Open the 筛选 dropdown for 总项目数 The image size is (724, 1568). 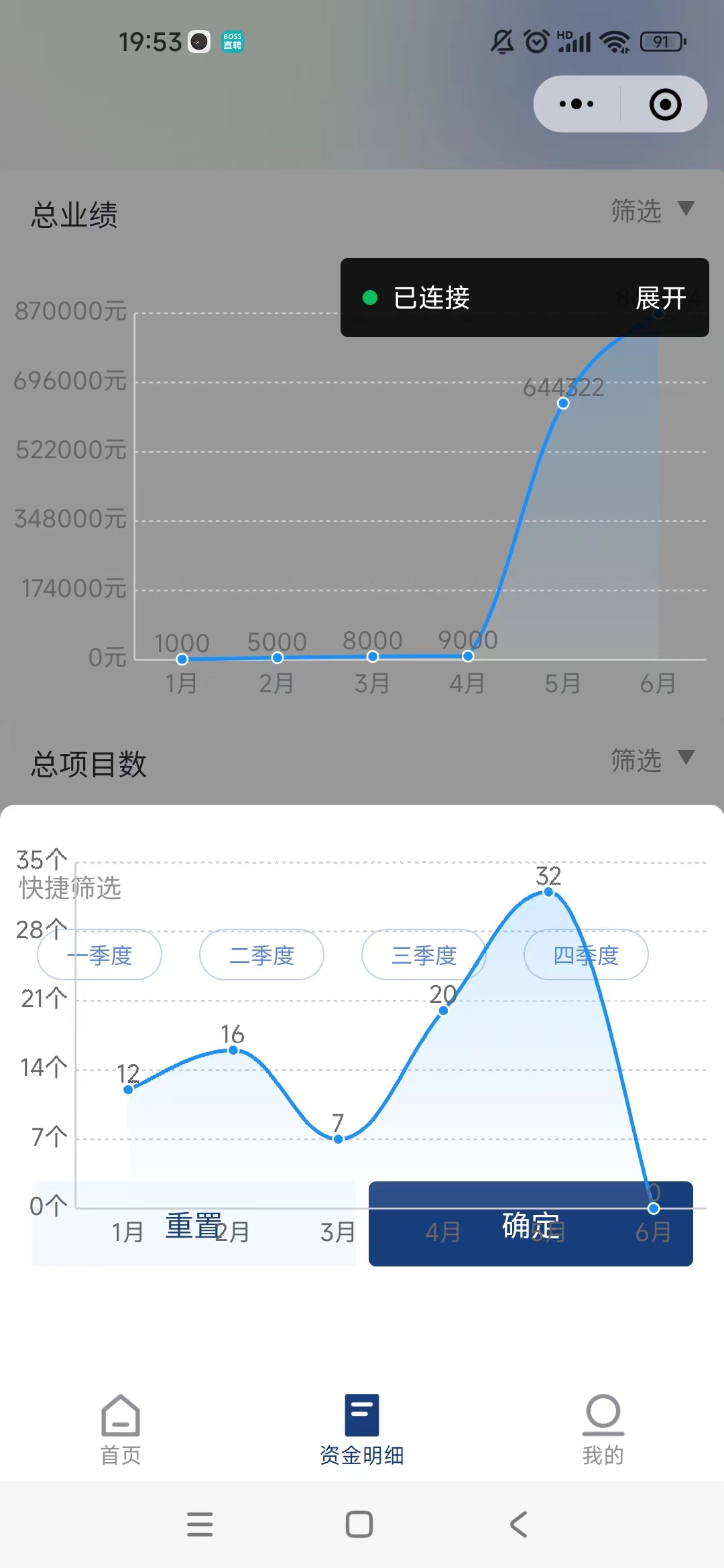tap(652, 760)
